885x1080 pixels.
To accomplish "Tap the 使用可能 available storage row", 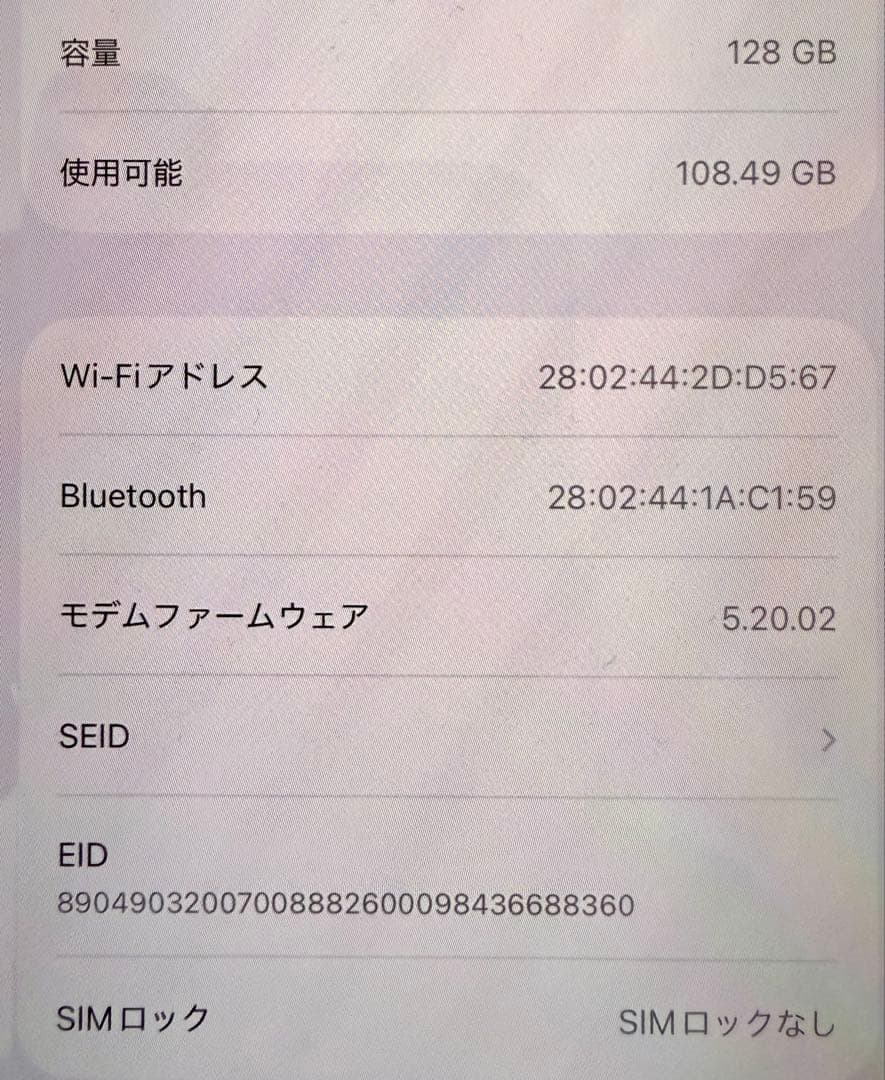I will click(x=440, y=174).
